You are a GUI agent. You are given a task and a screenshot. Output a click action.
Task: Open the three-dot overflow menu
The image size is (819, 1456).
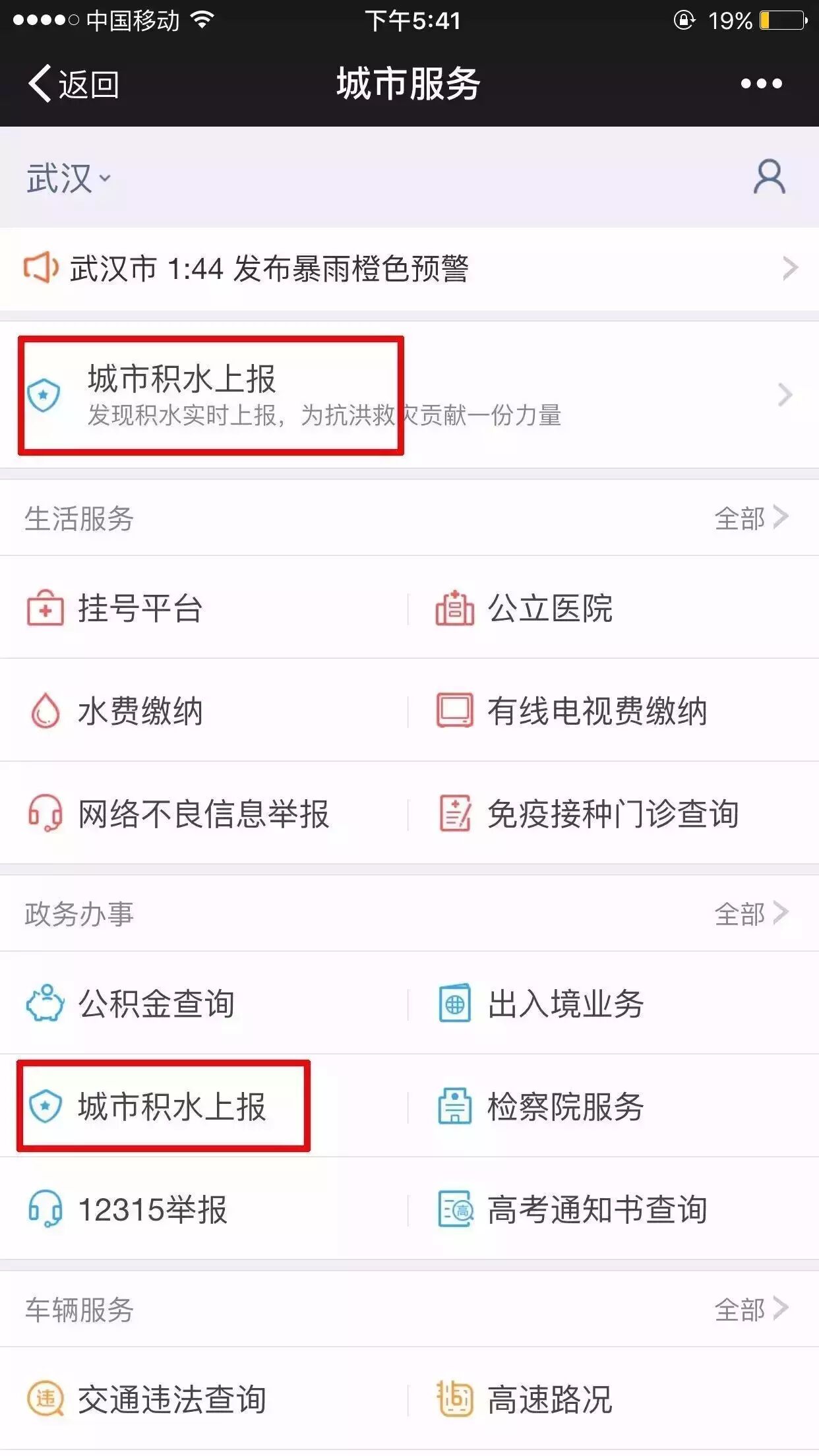[761, 84]
